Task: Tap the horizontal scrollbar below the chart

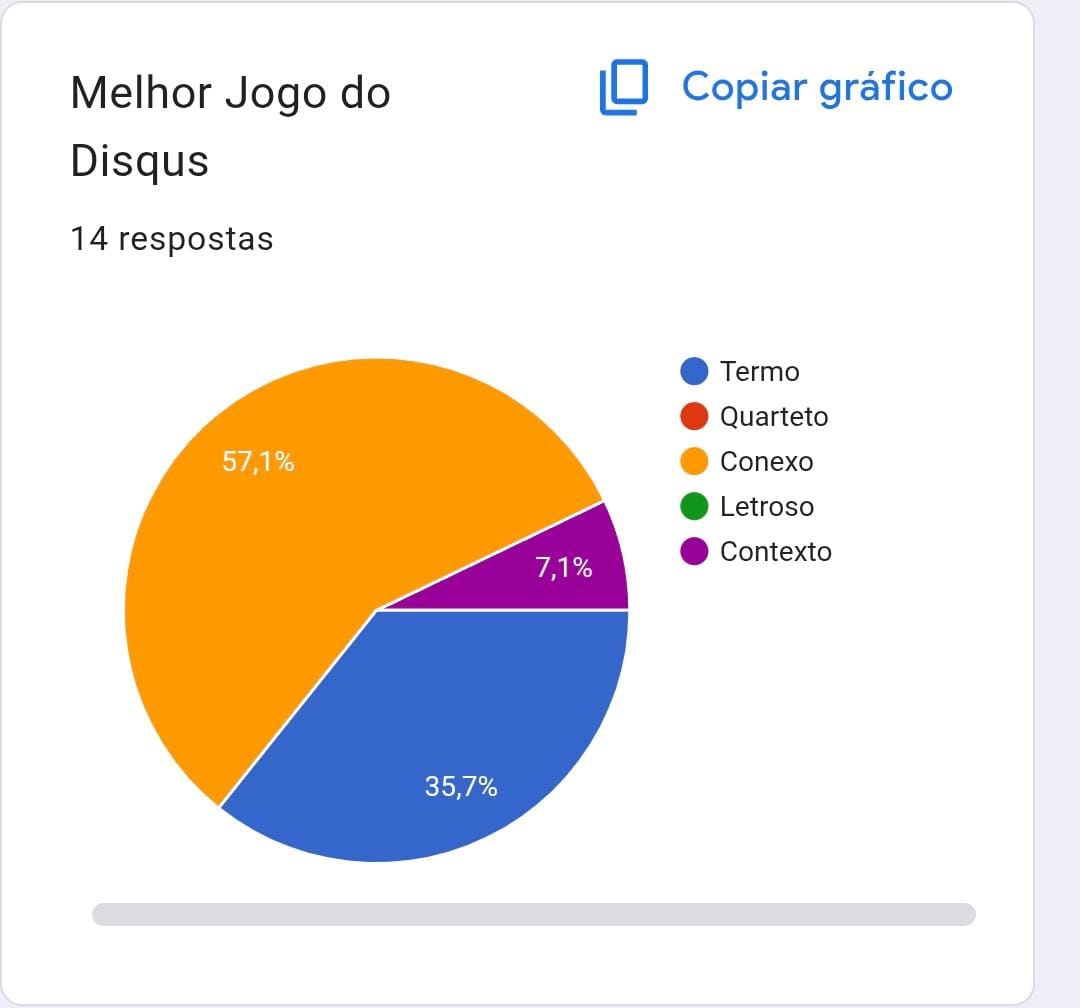Action: click(x=534, y=914)
